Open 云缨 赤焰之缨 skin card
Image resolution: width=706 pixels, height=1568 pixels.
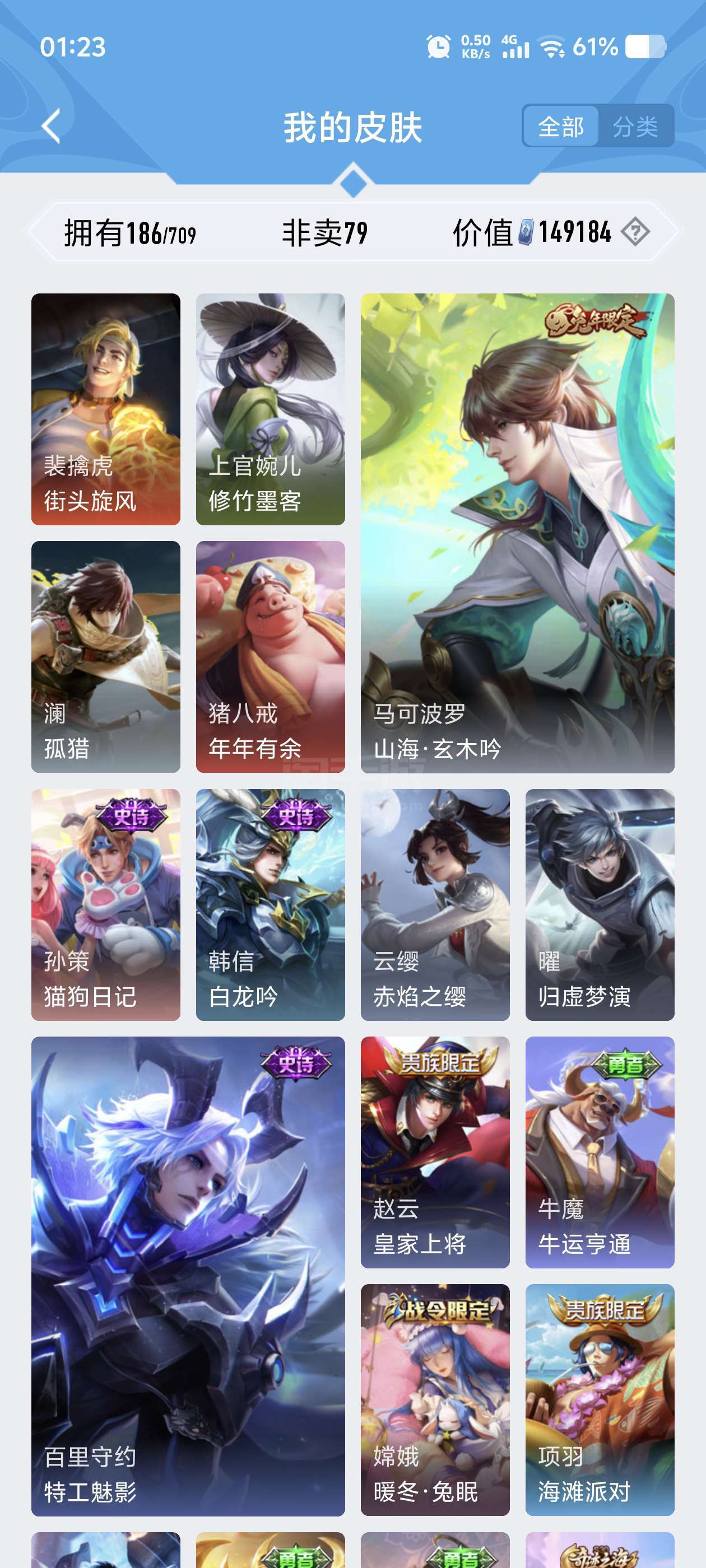(434, 904)
